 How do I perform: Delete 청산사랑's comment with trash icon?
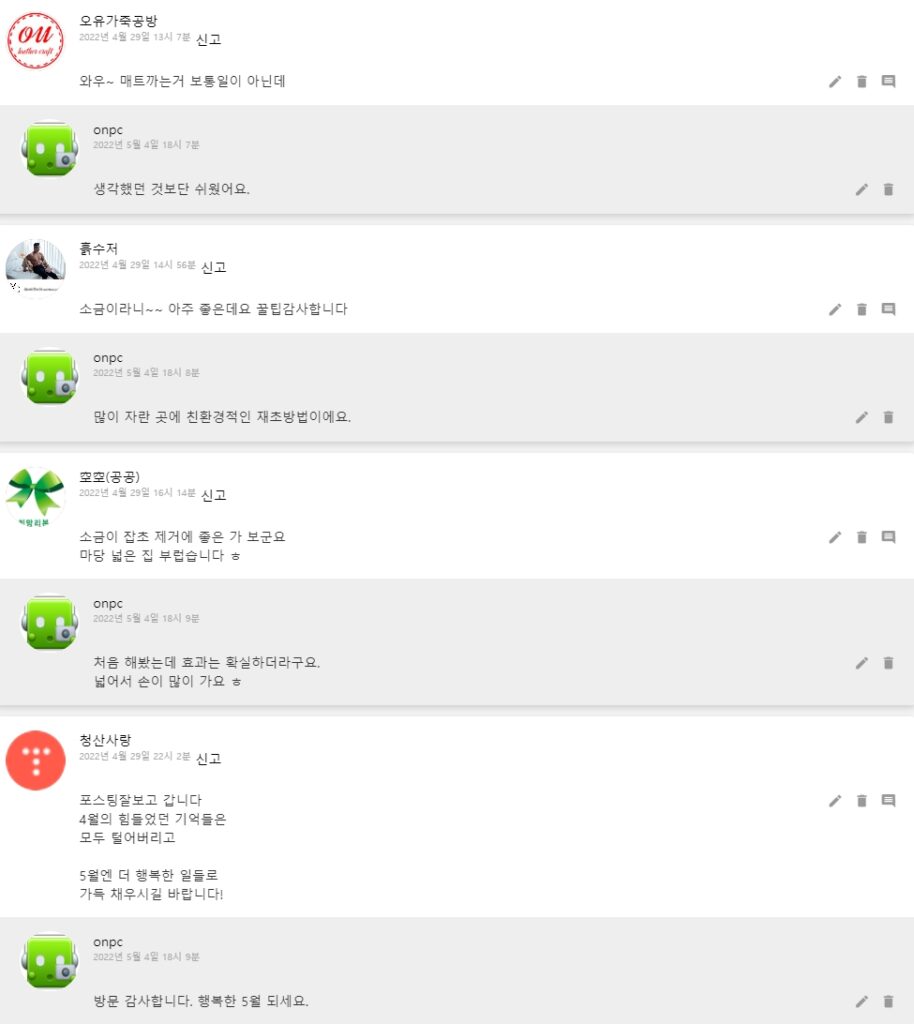tap(861, 798)
